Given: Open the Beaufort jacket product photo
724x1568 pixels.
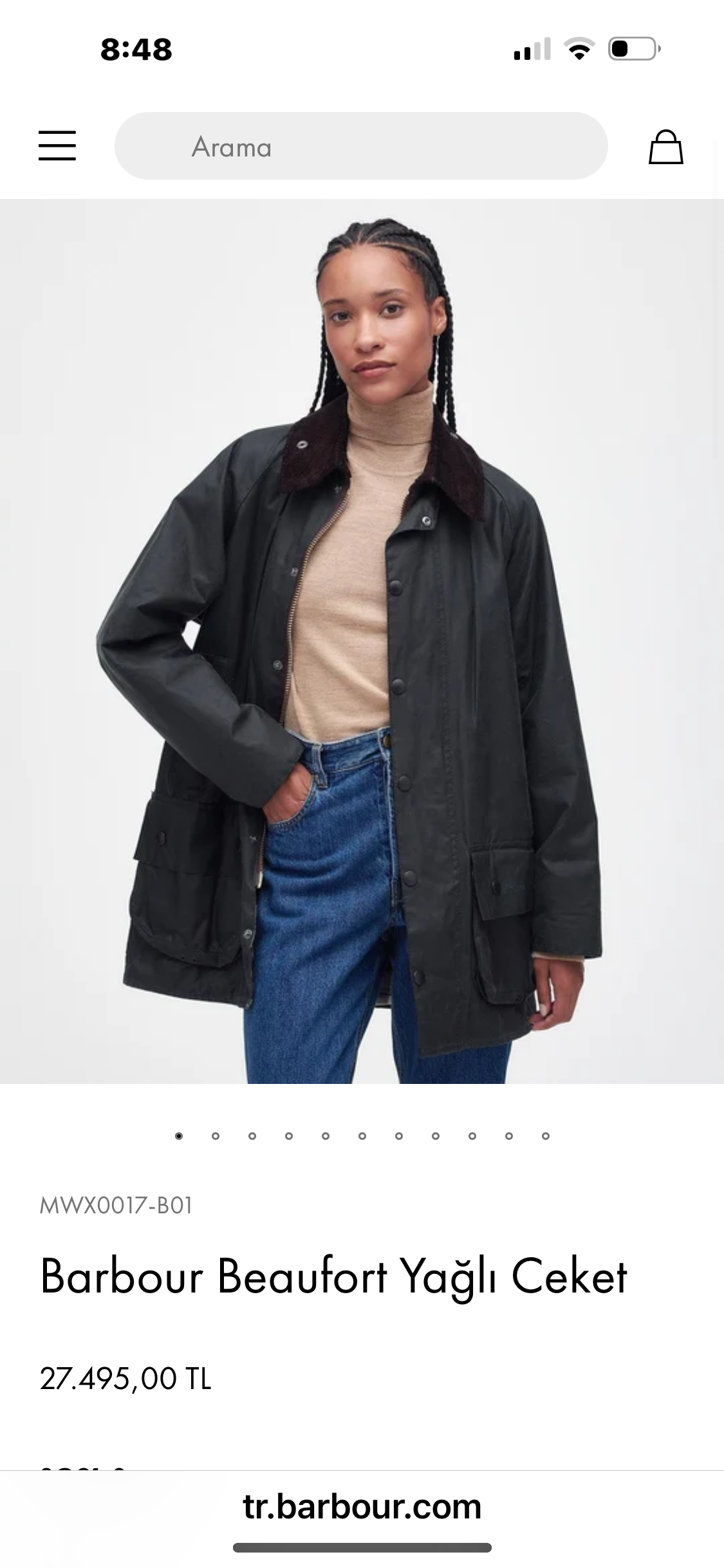Looking at the screenshot, I should pyautogui.click(x=362, y=640).
